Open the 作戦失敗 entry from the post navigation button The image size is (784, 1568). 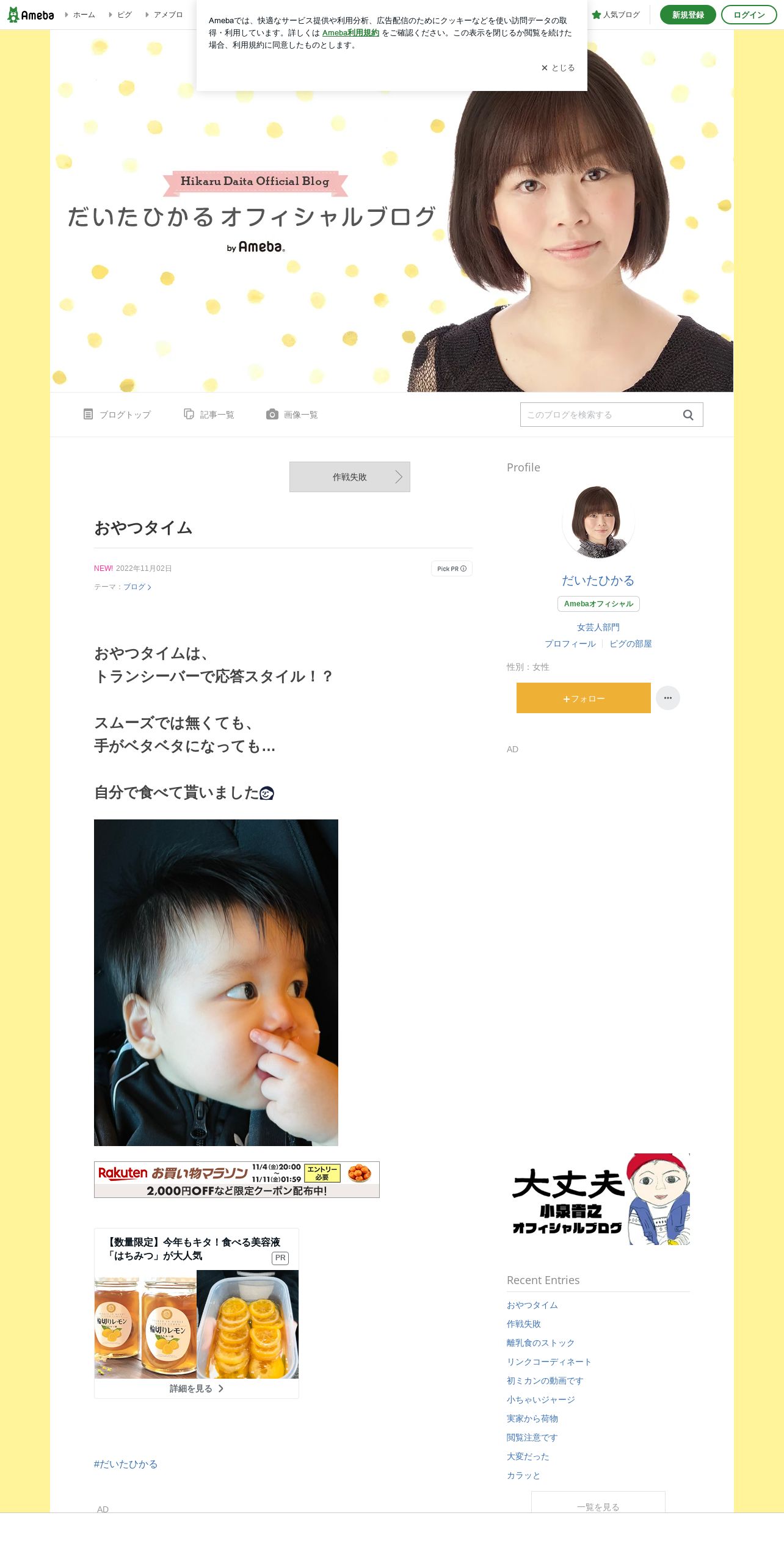350,477
